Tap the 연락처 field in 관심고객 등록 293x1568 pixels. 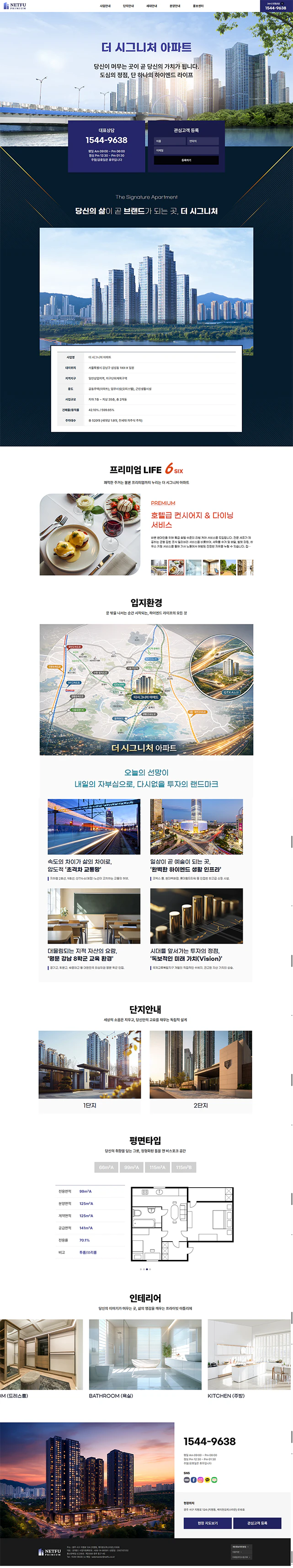click(x=203, y=141)
